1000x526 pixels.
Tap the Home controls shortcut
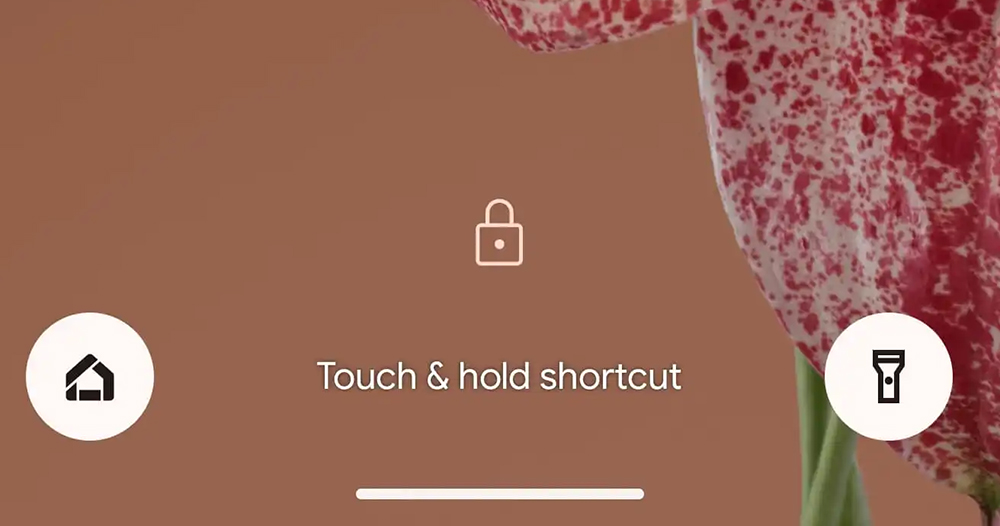pyautogui.click(x=90, y=377)
